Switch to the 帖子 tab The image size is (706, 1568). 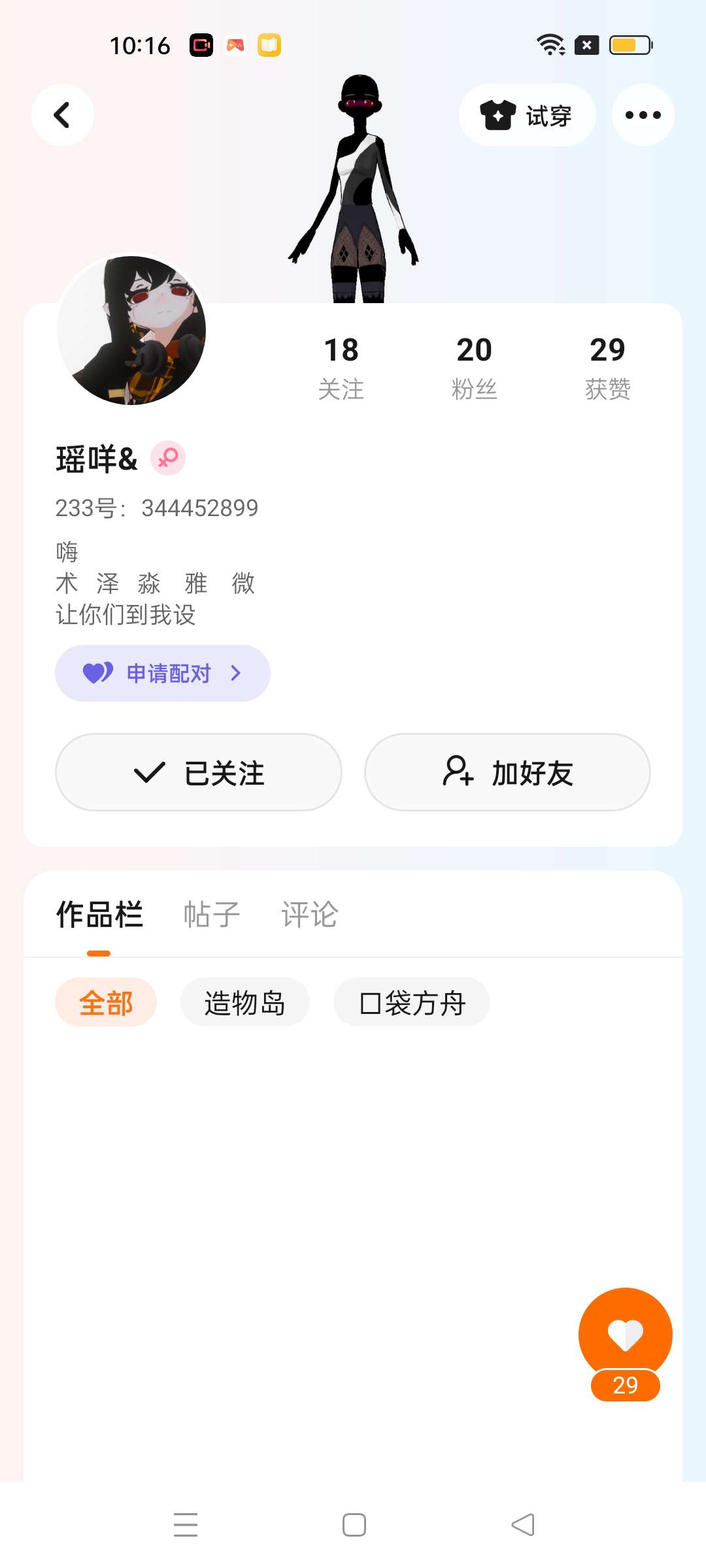coord(212,914)
